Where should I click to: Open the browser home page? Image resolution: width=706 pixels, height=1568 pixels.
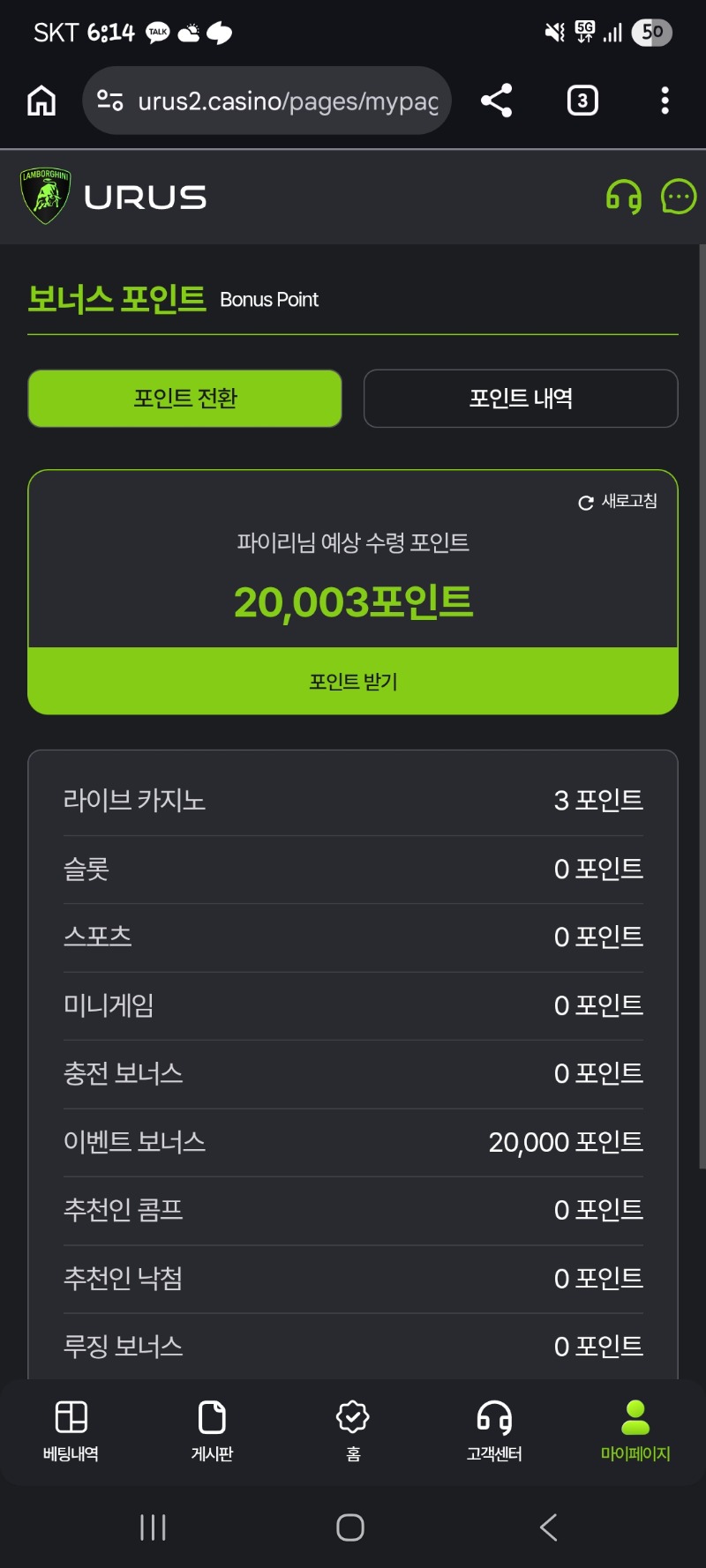click(x=41, y=101)
